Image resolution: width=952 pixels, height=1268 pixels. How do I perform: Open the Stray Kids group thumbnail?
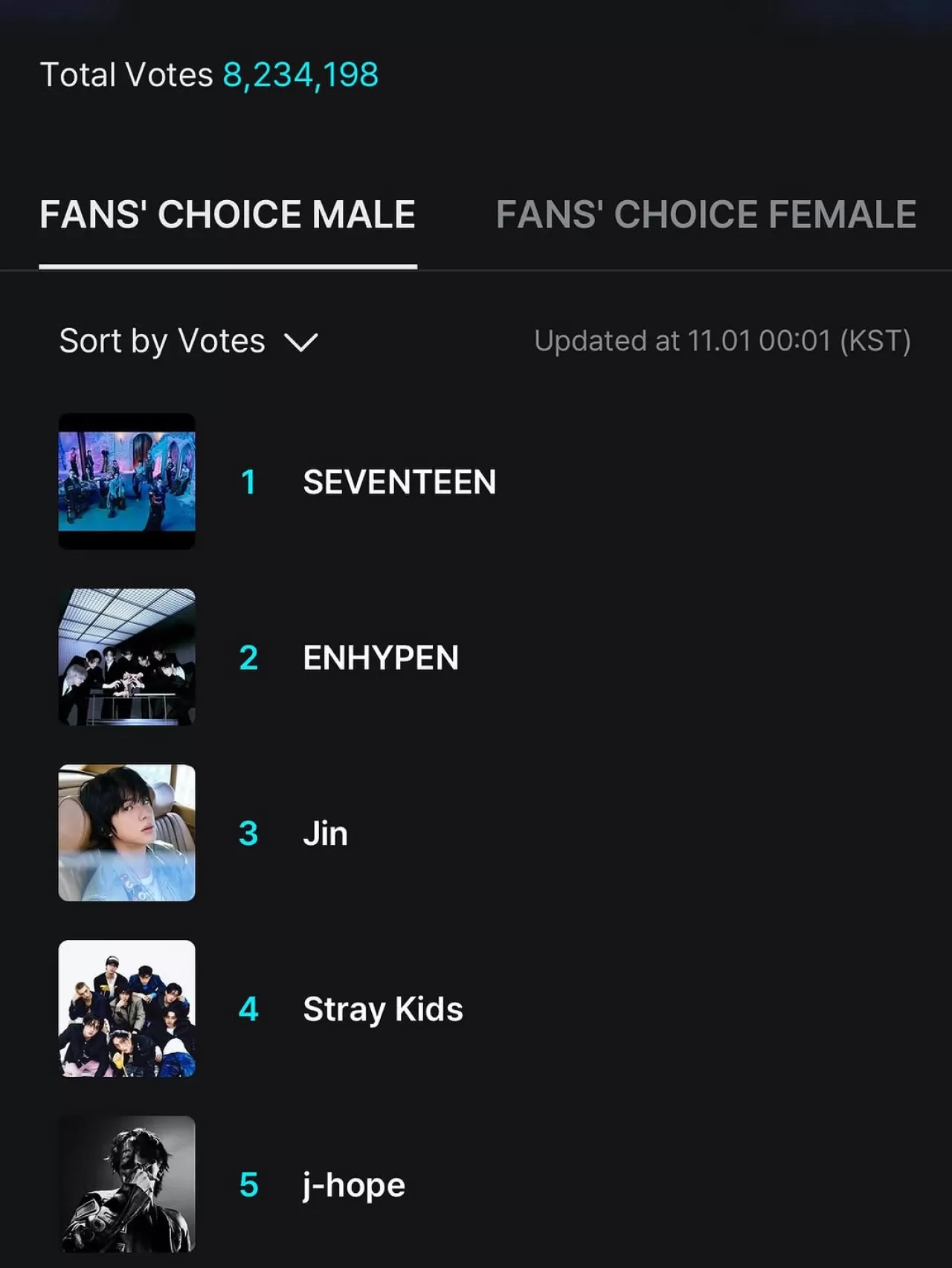coord(126,1008)
